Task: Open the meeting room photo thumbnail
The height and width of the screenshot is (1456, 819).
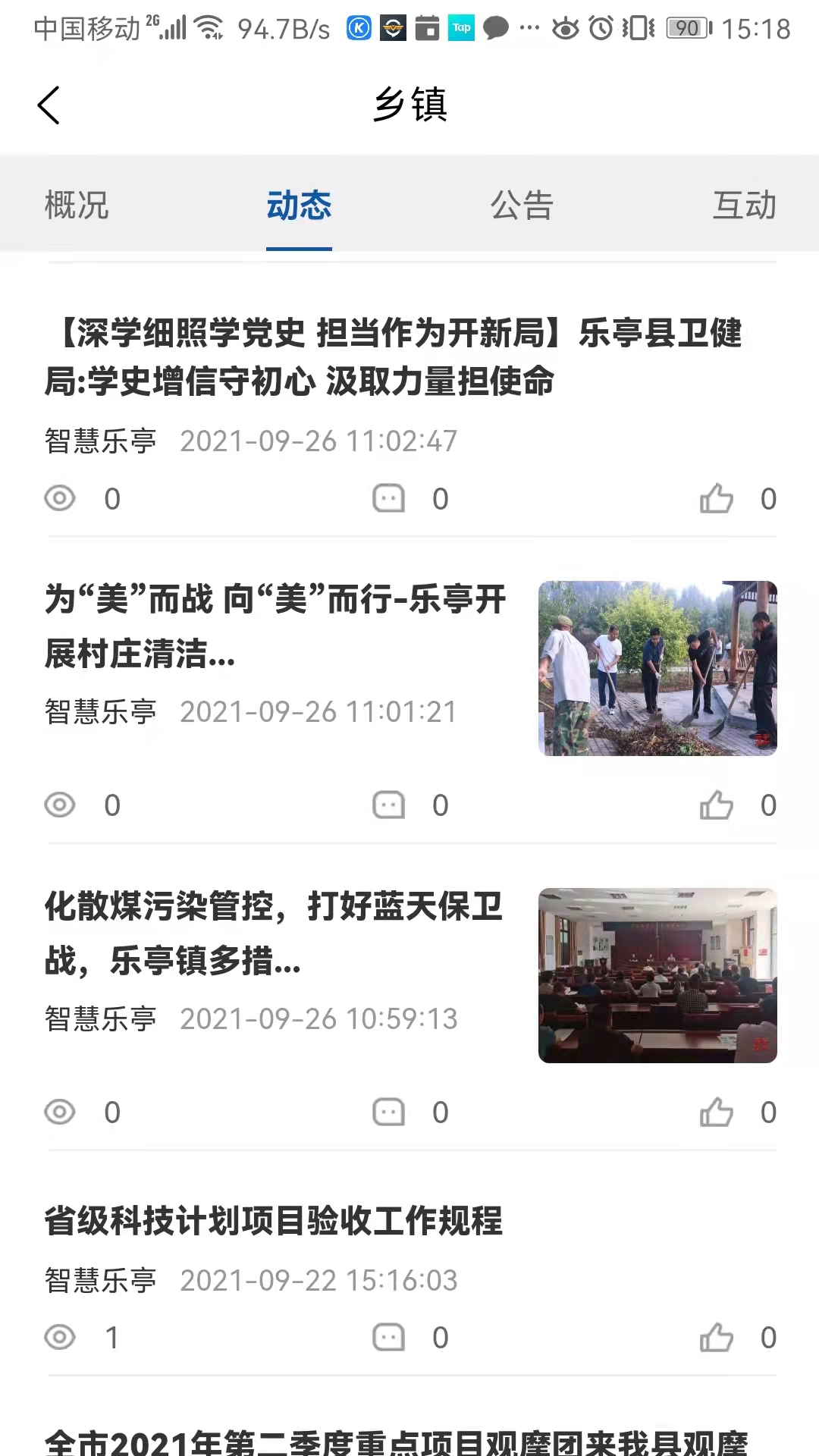Action: click(657, 975)
